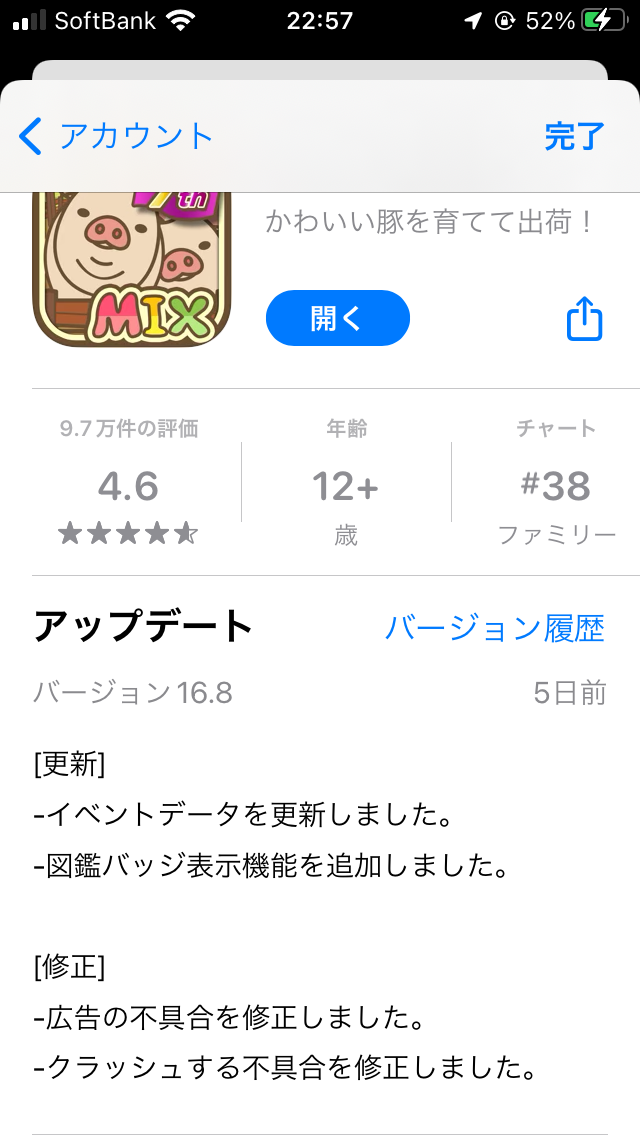
Task: Open the 9.7万件の評価 ratings section
Action: point(129,481)
